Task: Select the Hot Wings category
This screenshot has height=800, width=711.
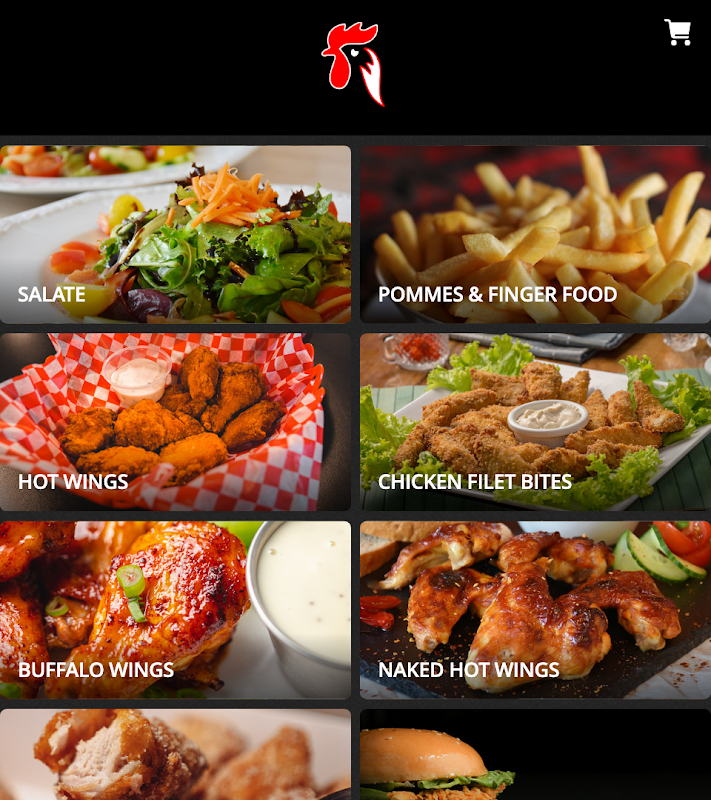Action: click(175, 422)
